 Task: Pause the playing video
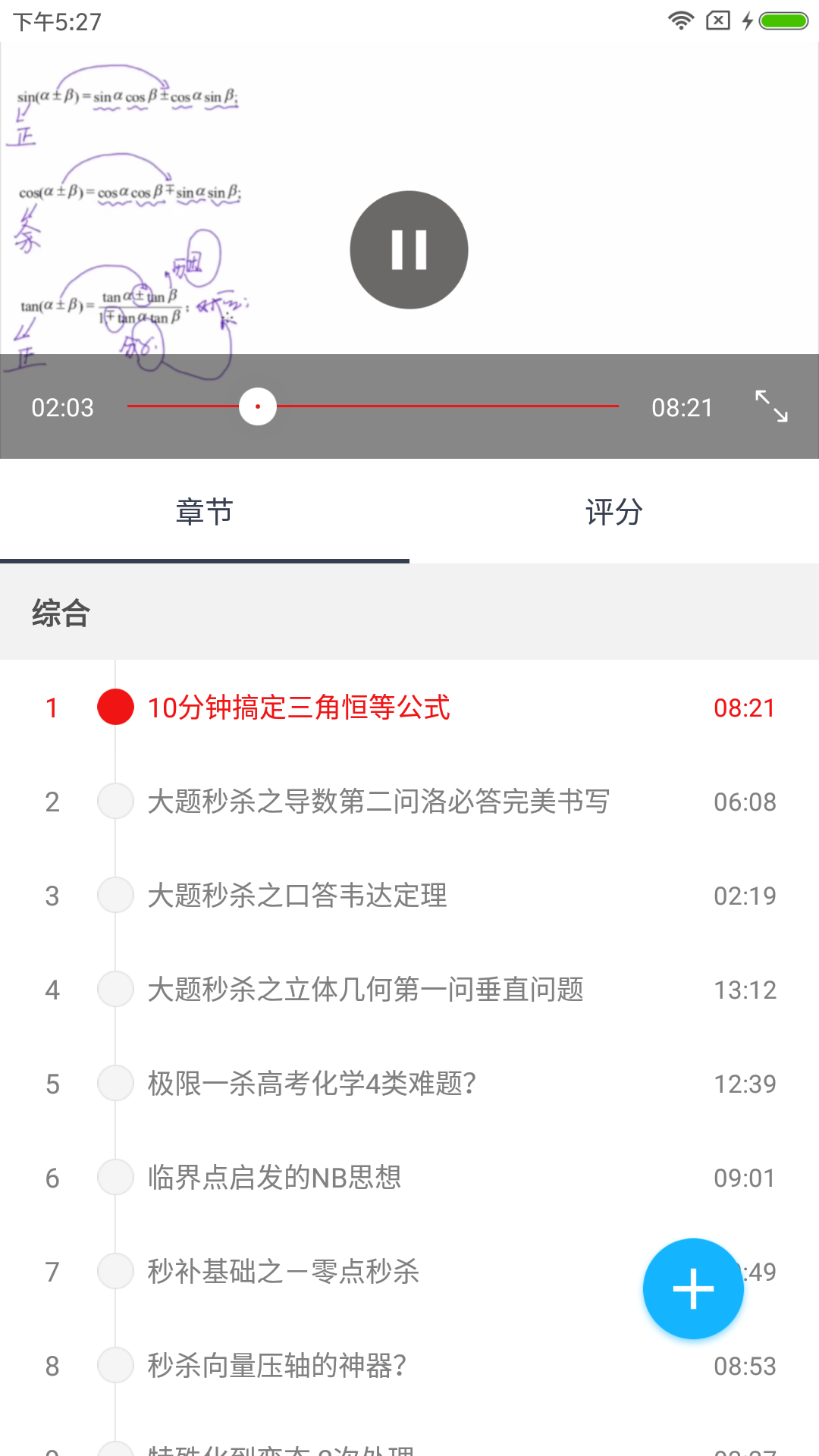pos(409,249)
